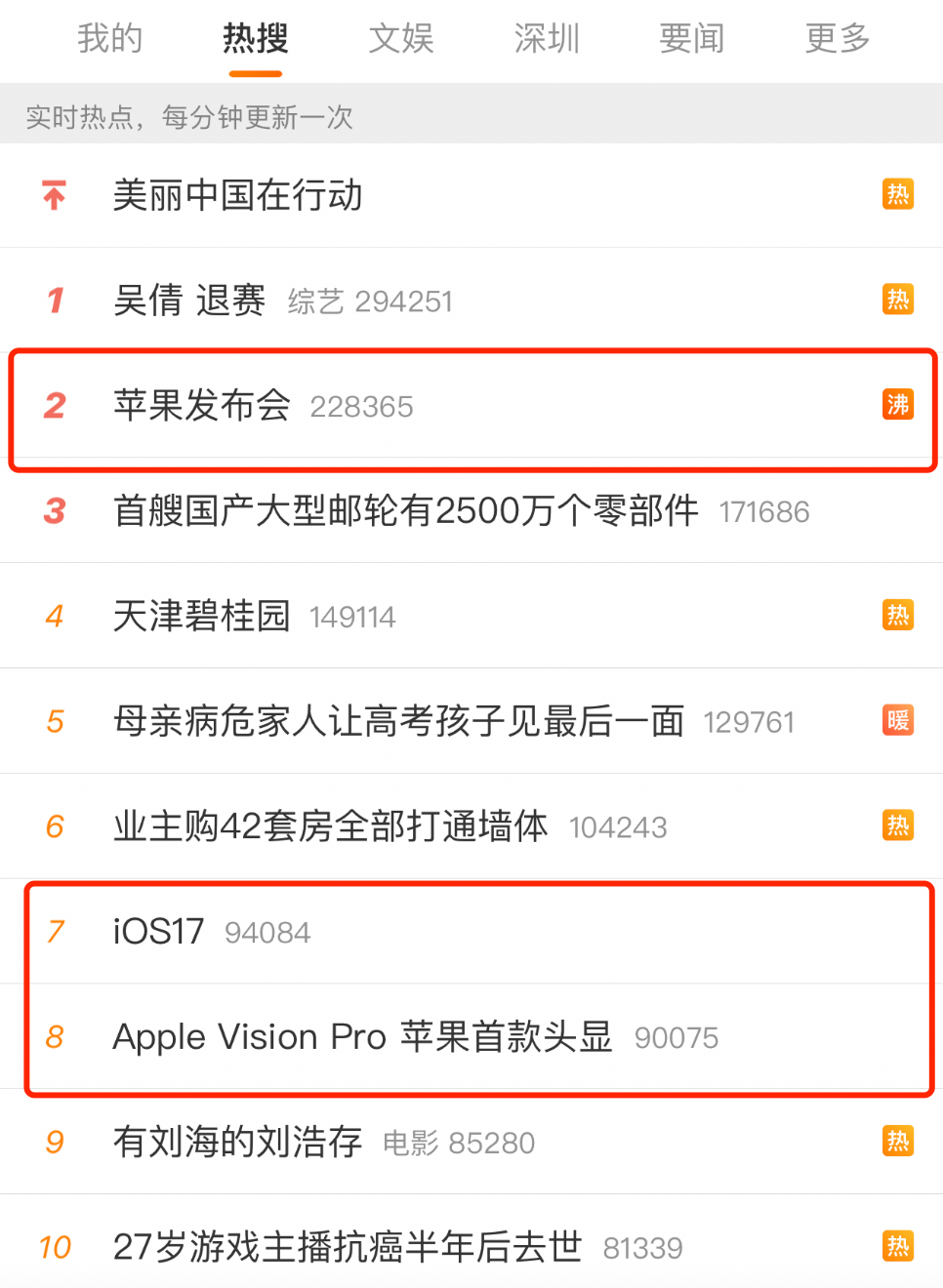View the 苹果发布会 hot search

tap(202, 406)
